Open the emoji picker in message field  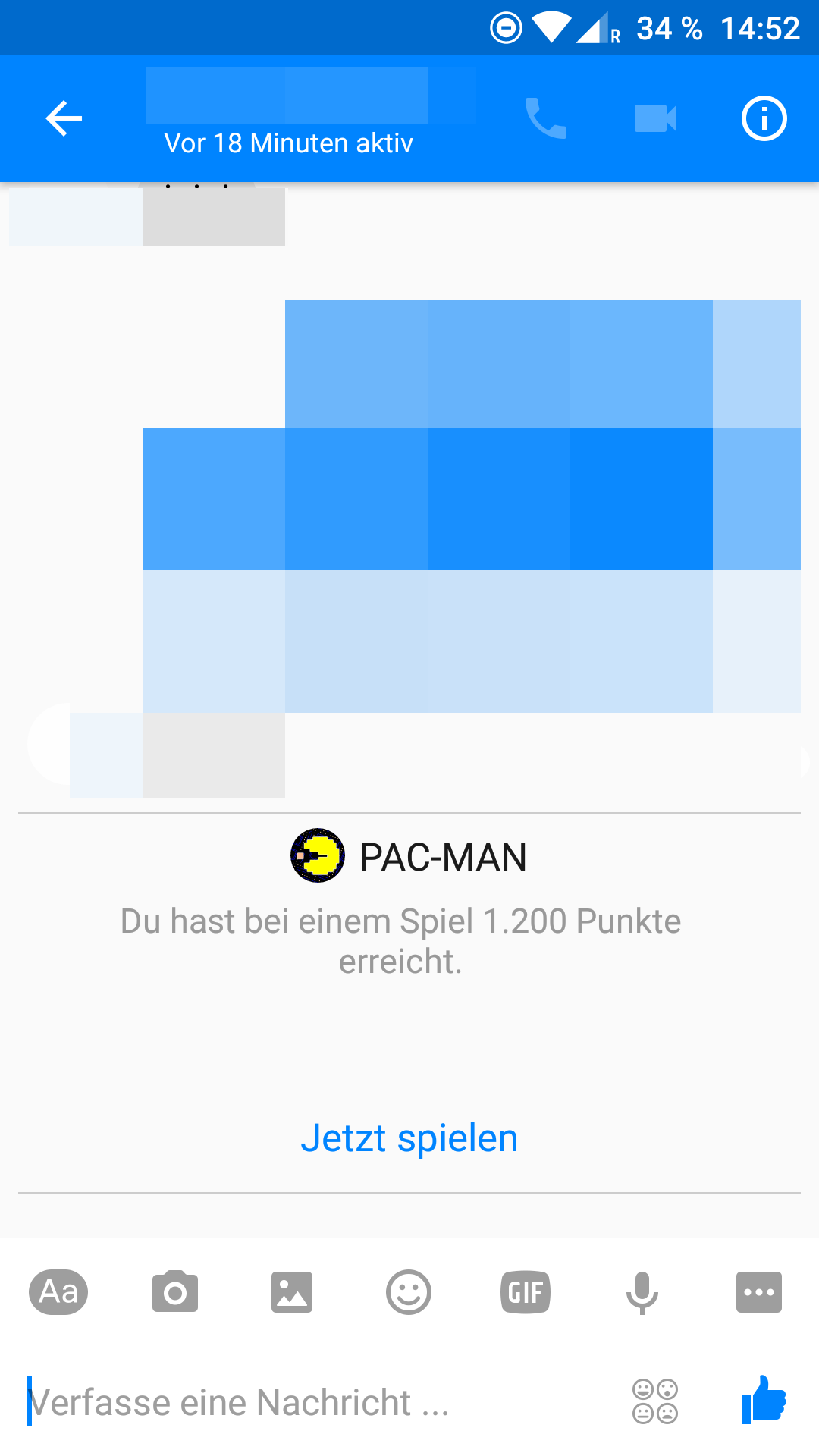tap(655, 1401)
